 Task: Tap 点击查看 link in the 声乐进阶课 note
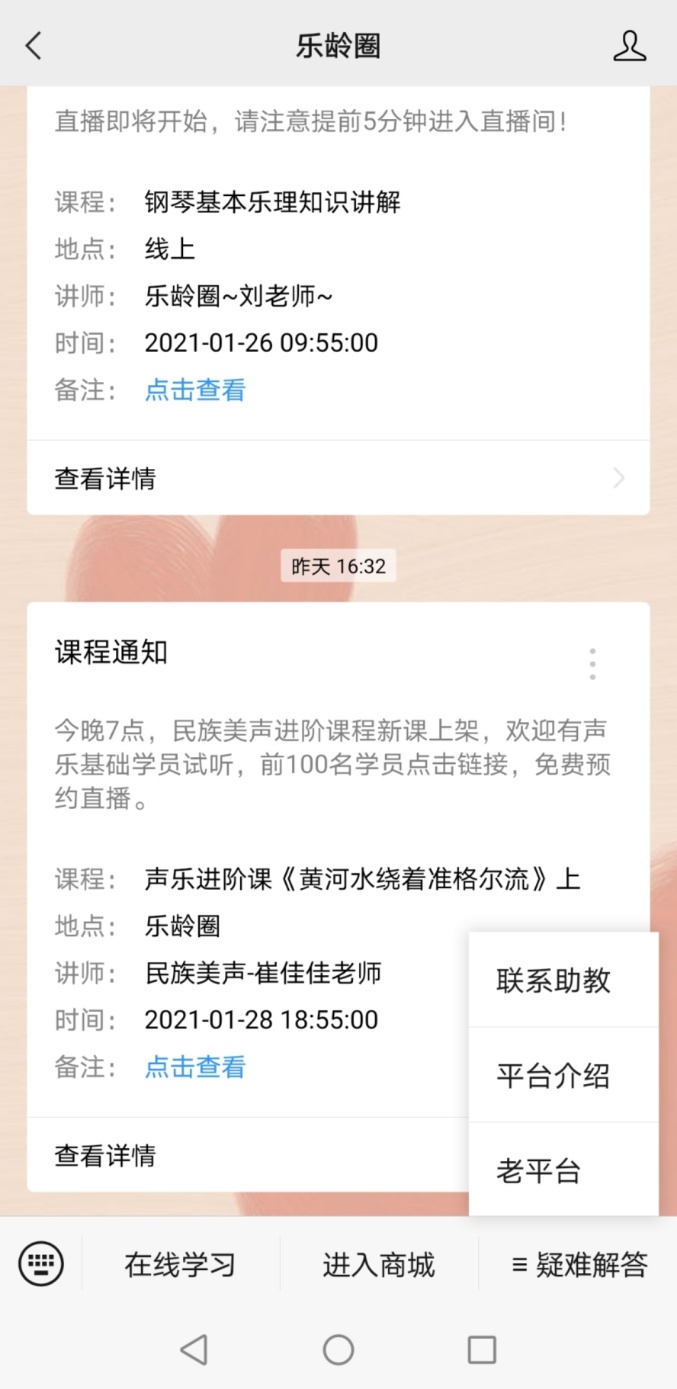click(x=195, y=1067)
